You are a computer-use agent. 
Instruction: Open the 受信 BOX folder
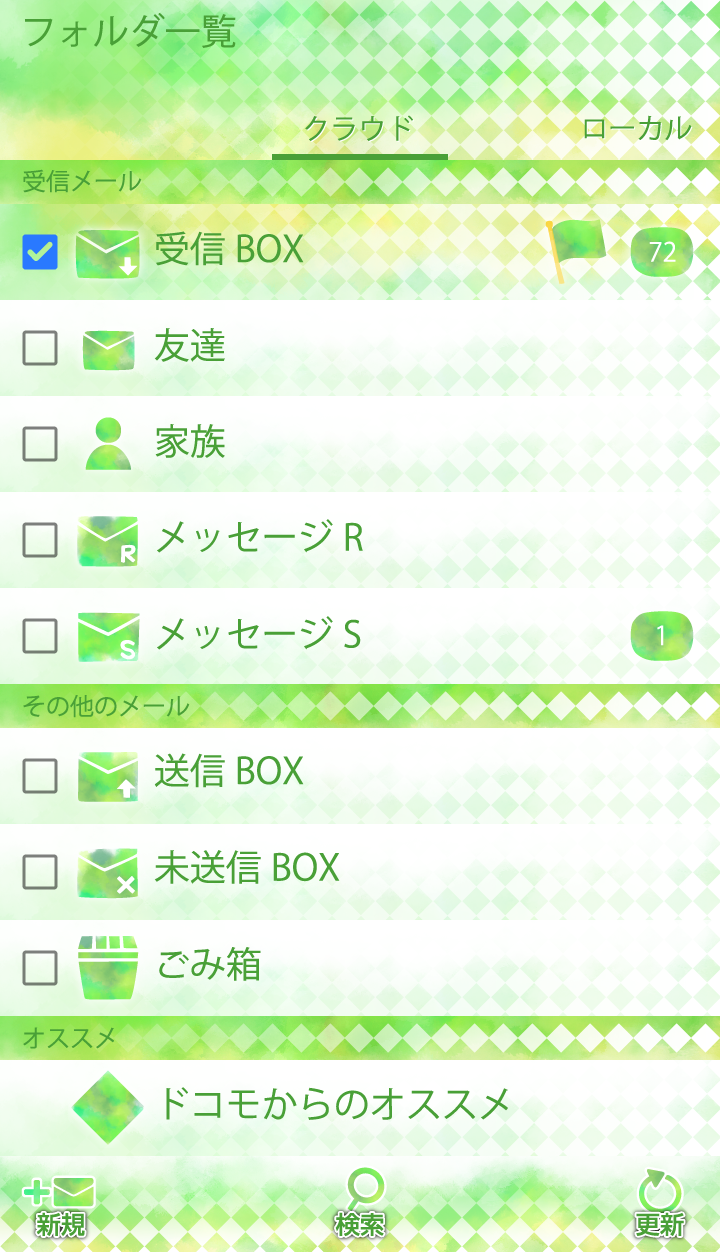point(230,250)
